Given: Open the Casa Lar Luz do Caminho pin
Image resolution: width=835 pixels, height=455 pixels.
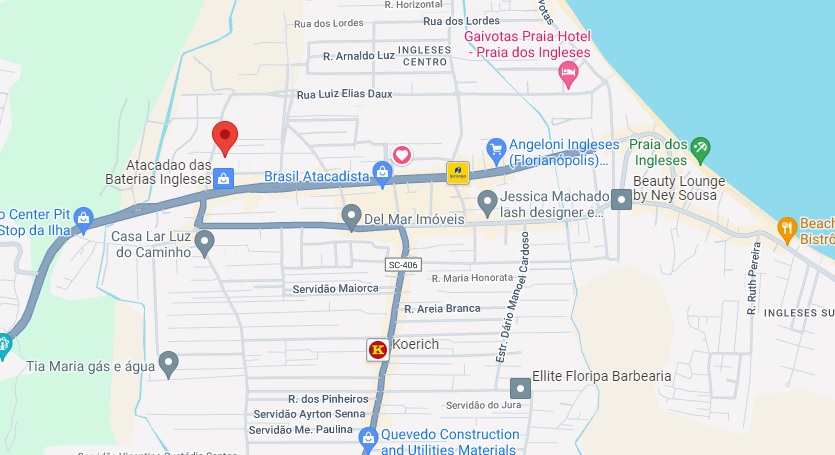Looking at the screenshot, I should pyautogui.click(x=205, y=241).
